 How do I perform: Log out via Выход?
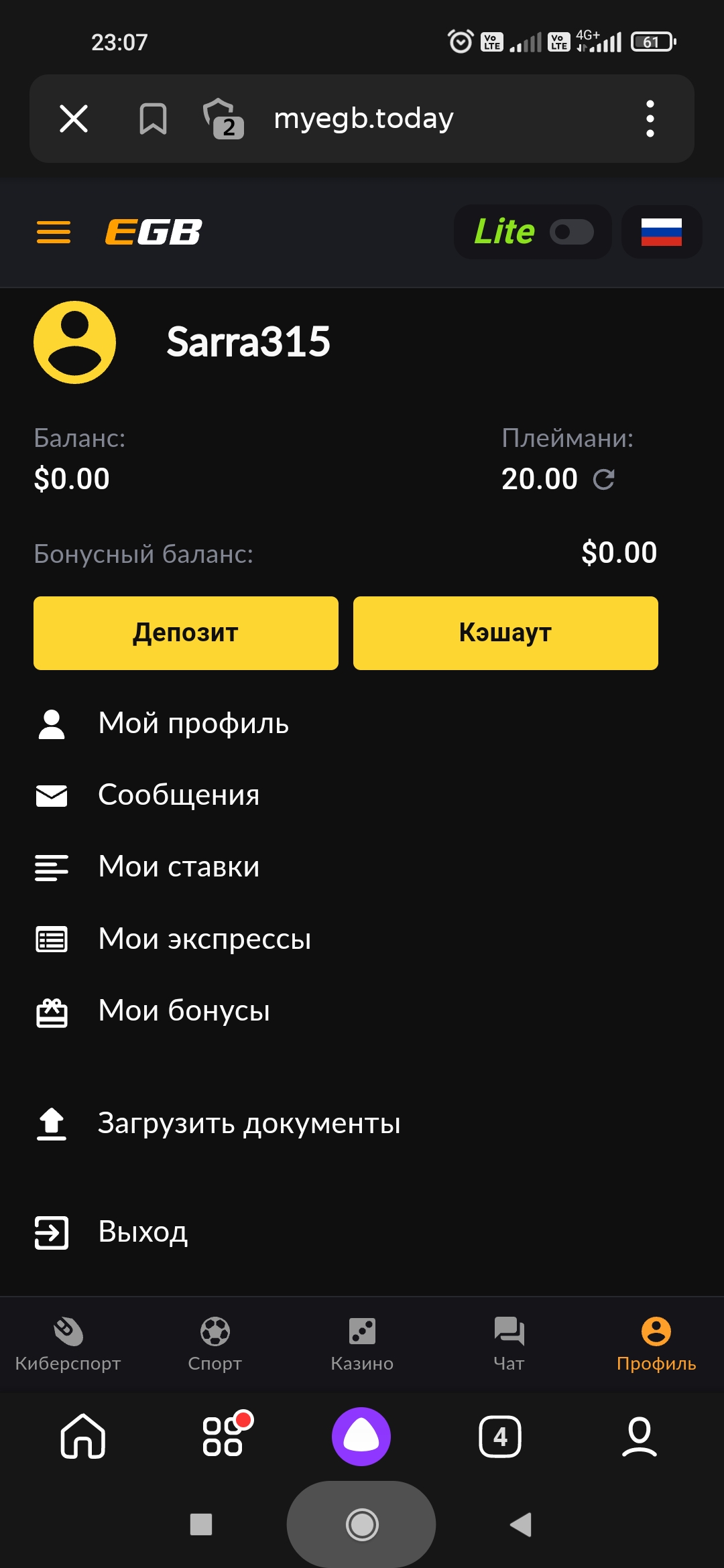point(143,1232)
